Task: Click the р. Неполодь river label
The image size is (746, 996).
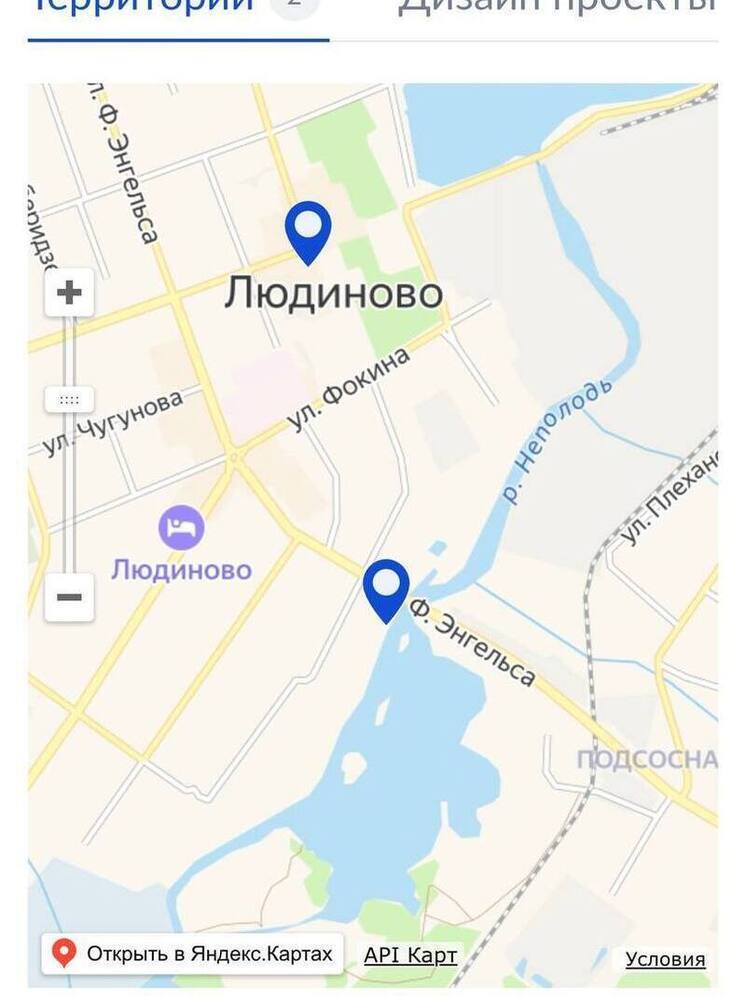Action: [552, 437]
